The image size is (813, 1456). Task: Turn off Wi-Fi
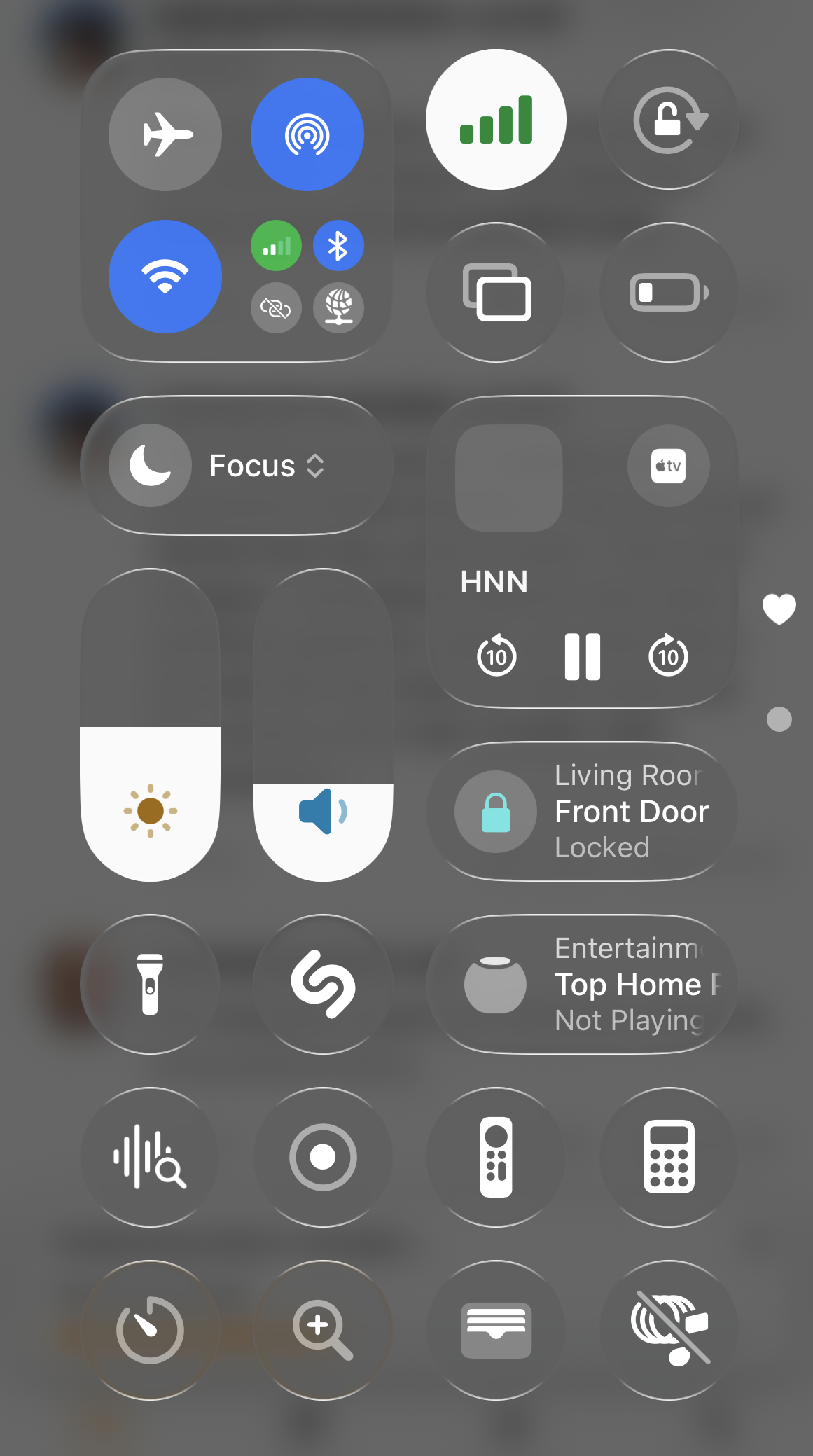click(165, 277)
